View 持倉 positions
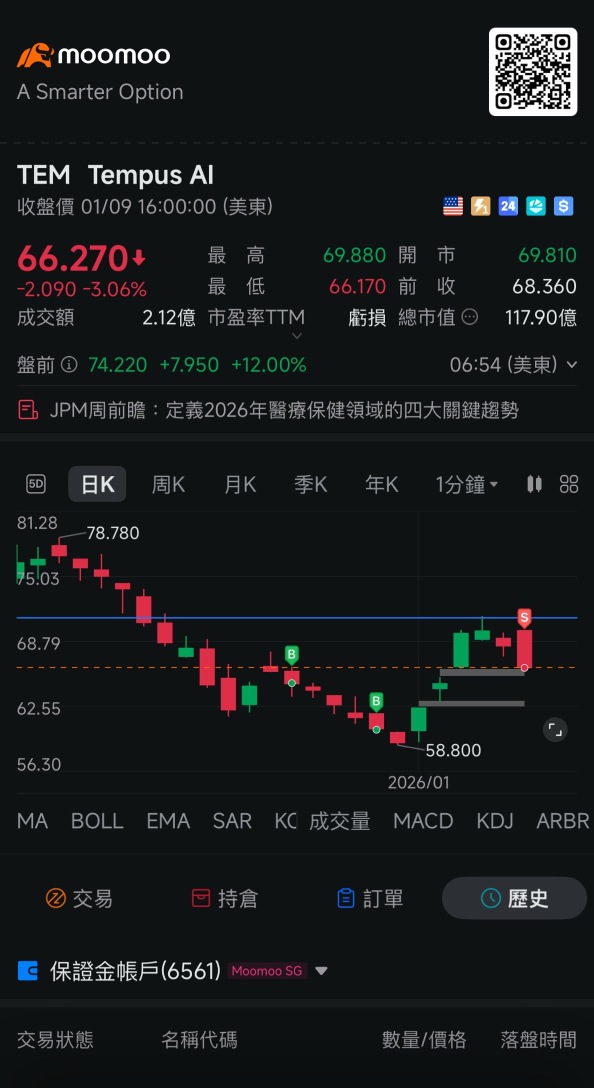The width and height of the screenshot is (594, 1088). [x=224, y=899]
